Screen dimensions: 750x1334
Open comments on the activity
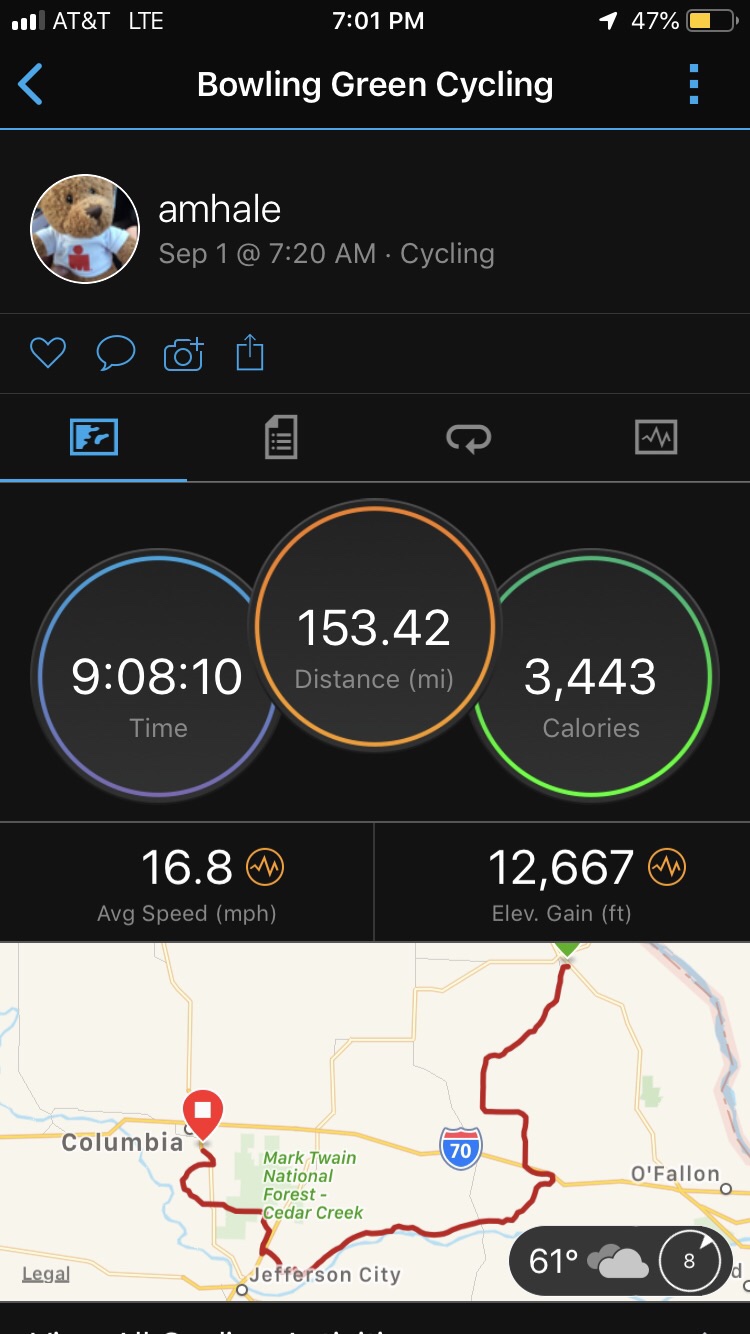tap(115, 353)
